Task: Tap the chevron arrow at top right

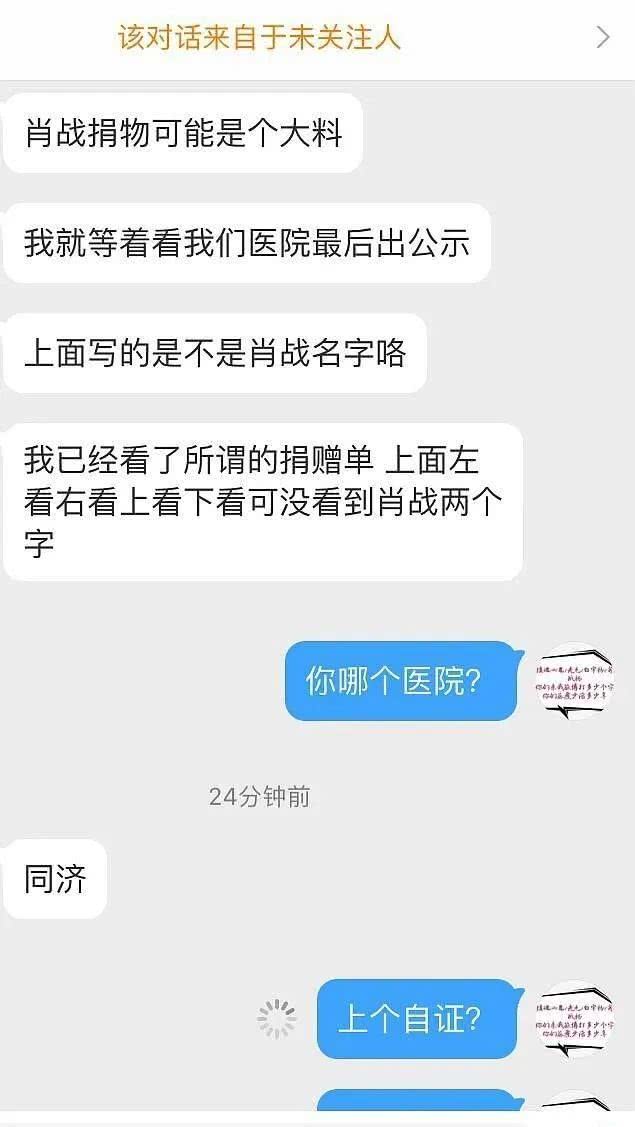Action: click(602, 38)
